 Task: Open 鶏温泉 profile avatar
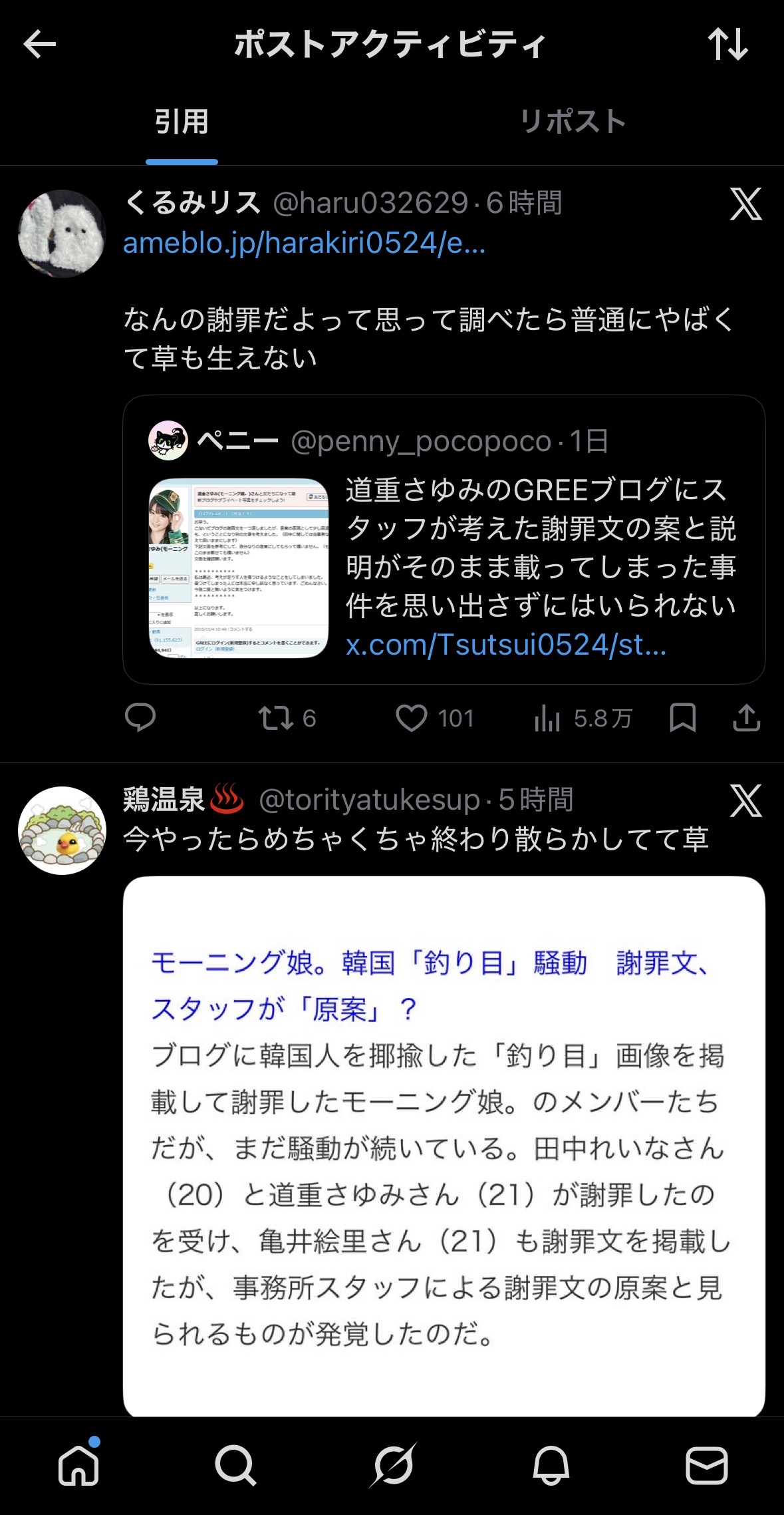[x=62, y=830]
